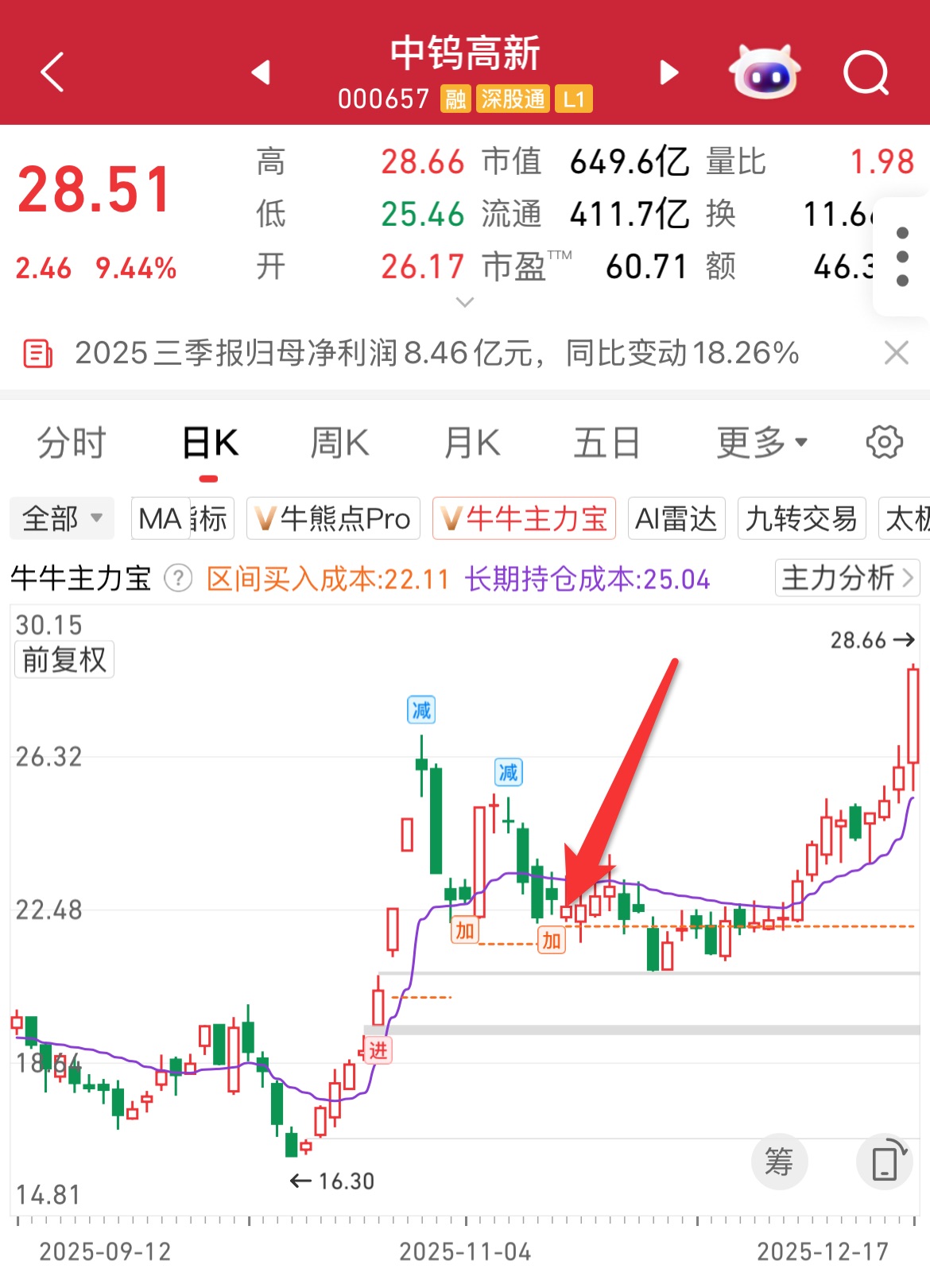Open the 全部 indicator filter dropdown
Viewport: 930px width, 1288px height.
pos(62,518)
